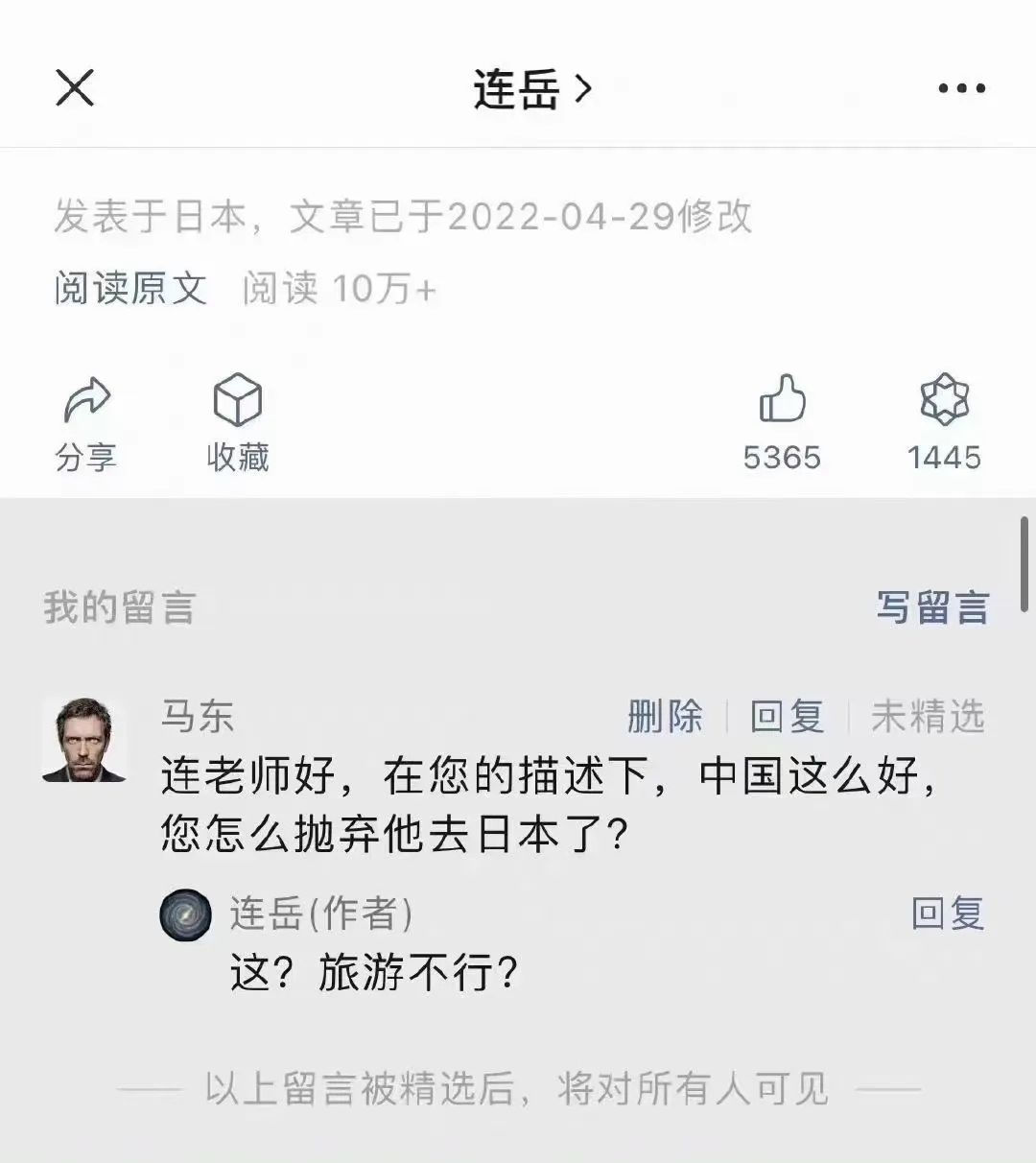Open the three-dot overflow menu

coord(960,89)
